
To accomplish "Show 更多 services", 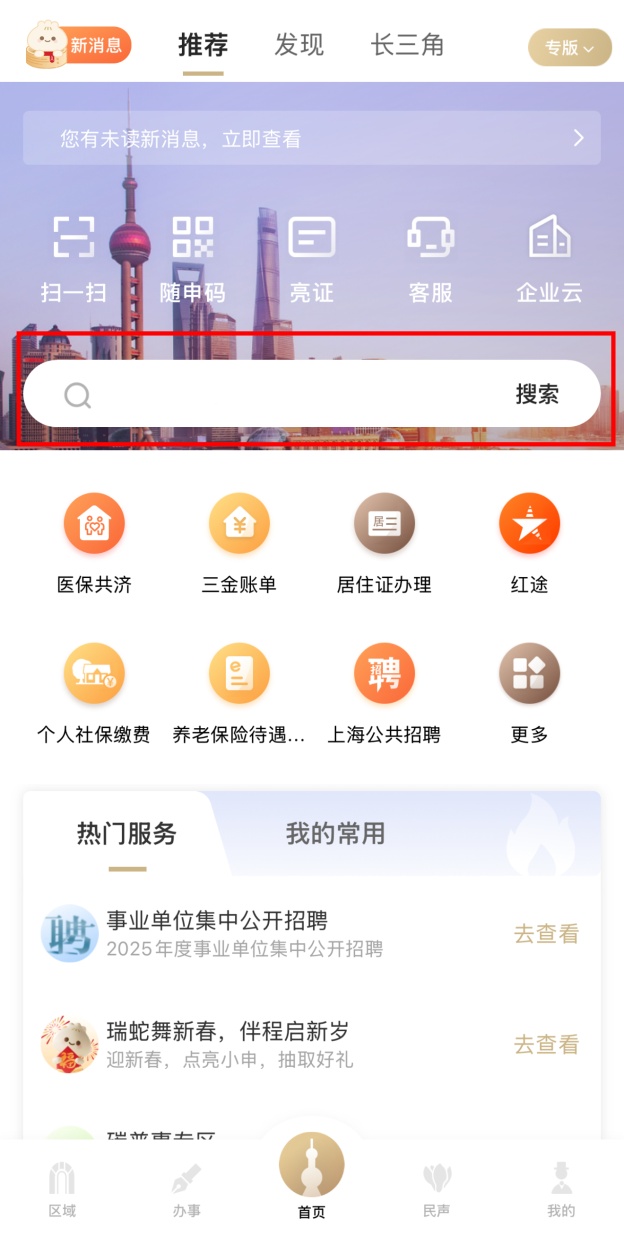I will pyautogui.click(x=529, y=692).
